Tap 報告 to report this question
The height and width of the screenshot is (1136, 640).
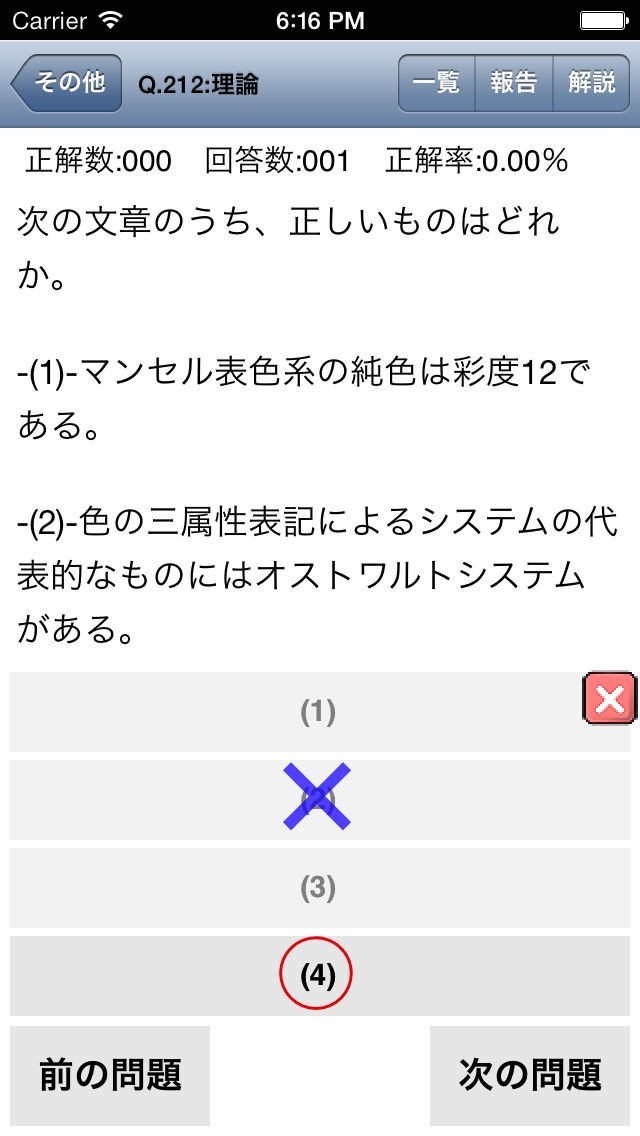(x=514, y=83)
